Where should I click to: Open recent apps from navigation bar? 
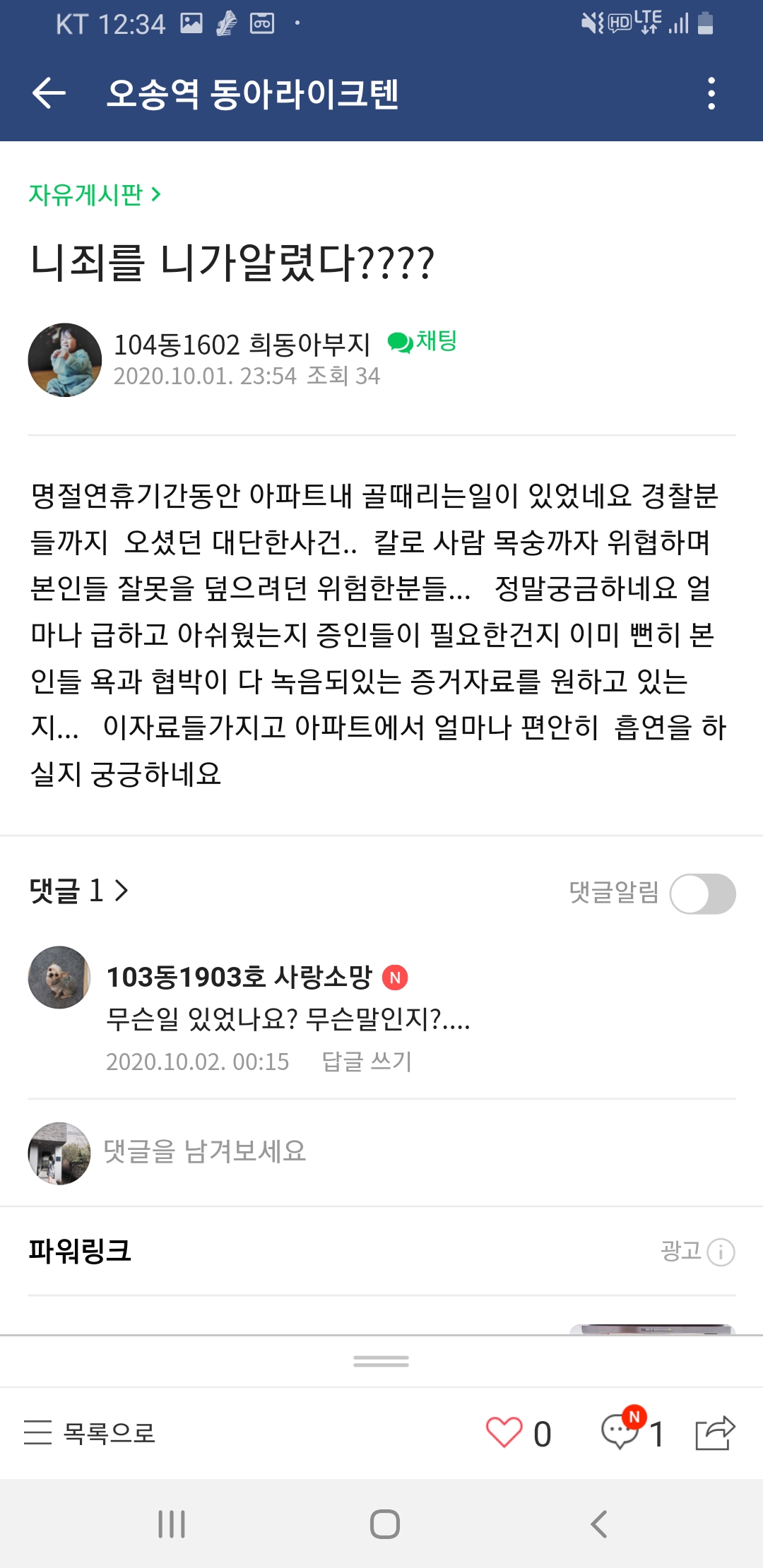[x=172, y=1524]
